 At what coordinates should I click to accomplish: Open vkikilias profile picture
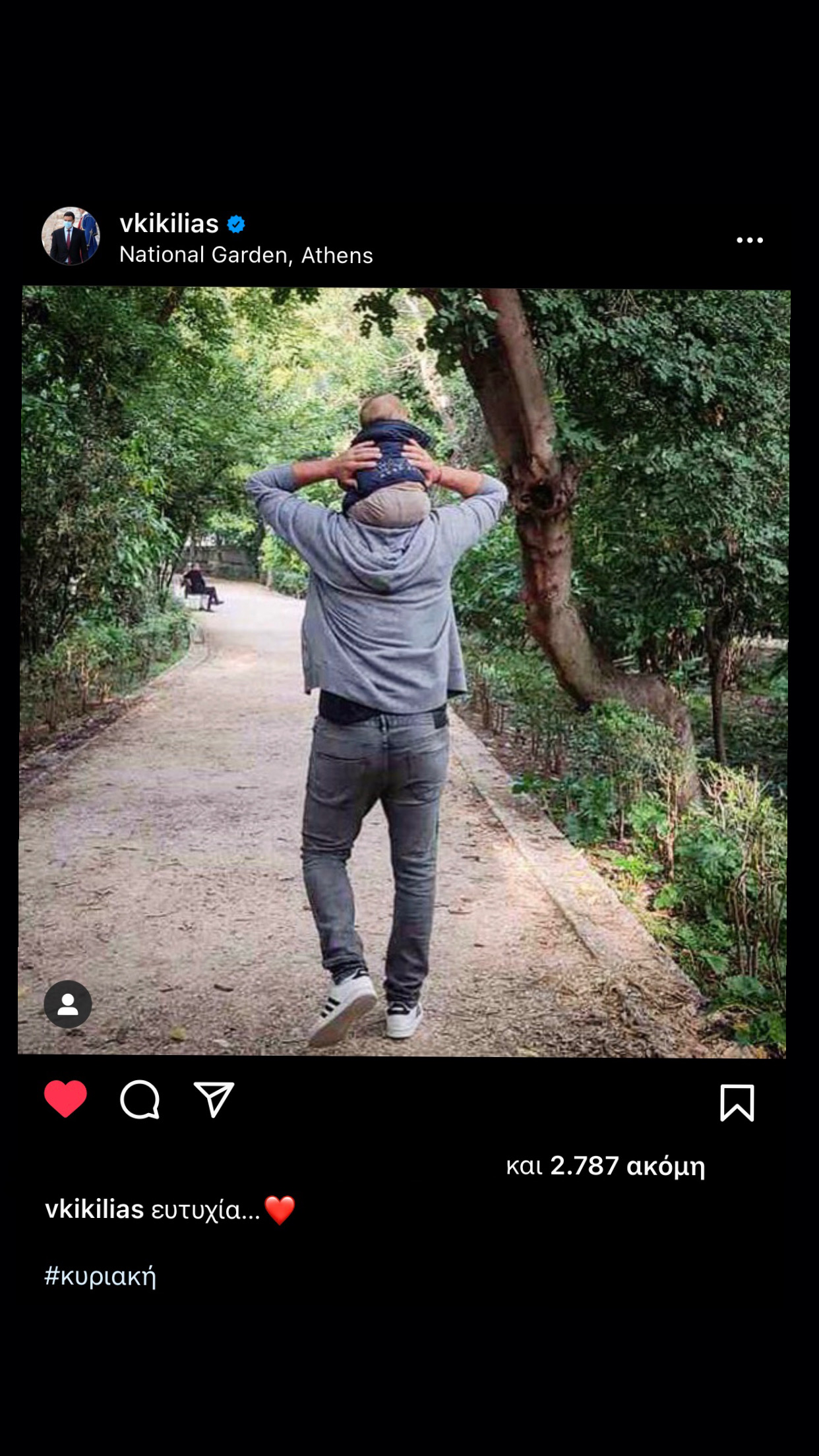pos(71,236)
